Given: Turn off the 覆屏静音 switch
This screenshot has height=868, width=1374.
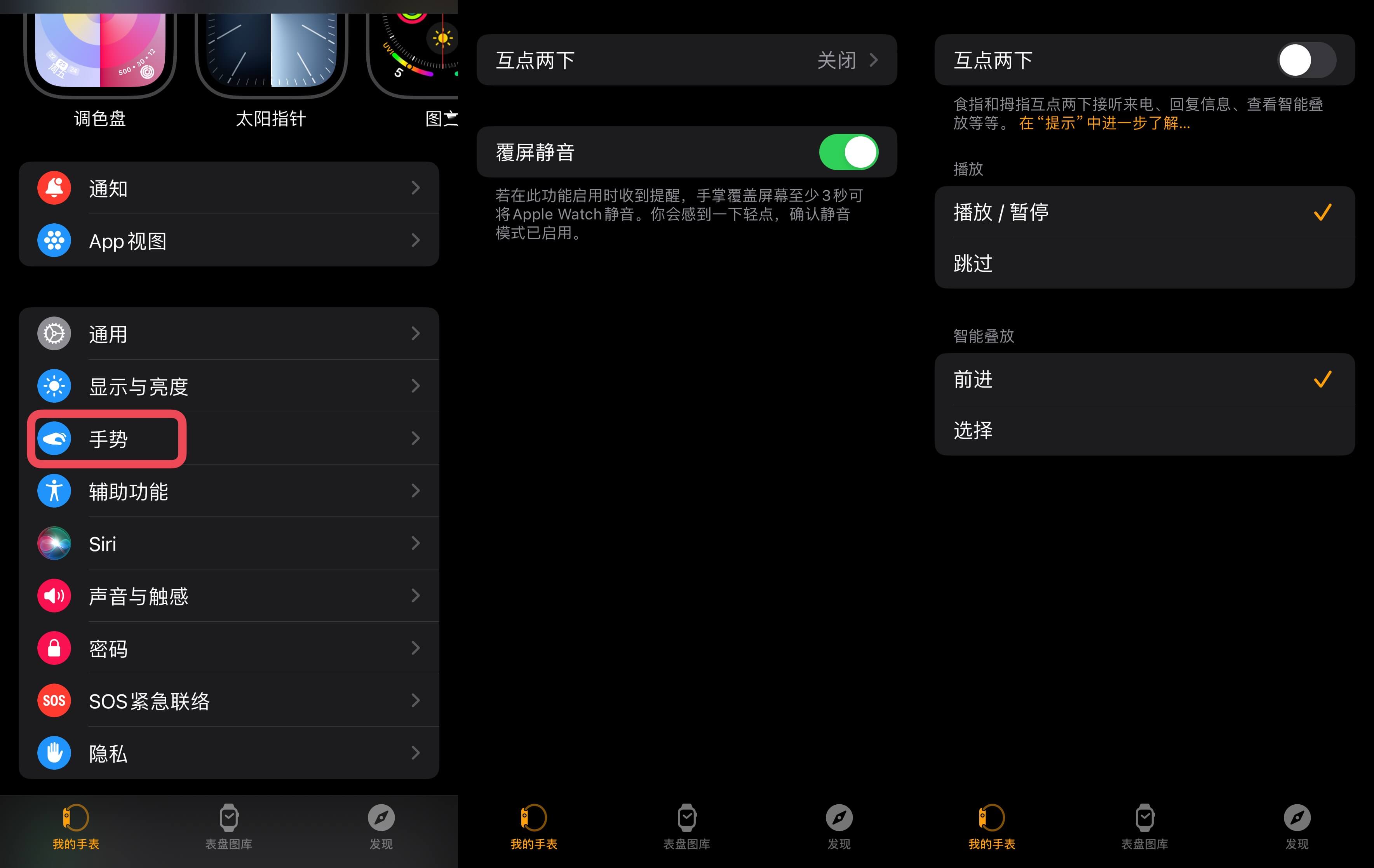Looking at the screenshot, I should click(848, 152).
